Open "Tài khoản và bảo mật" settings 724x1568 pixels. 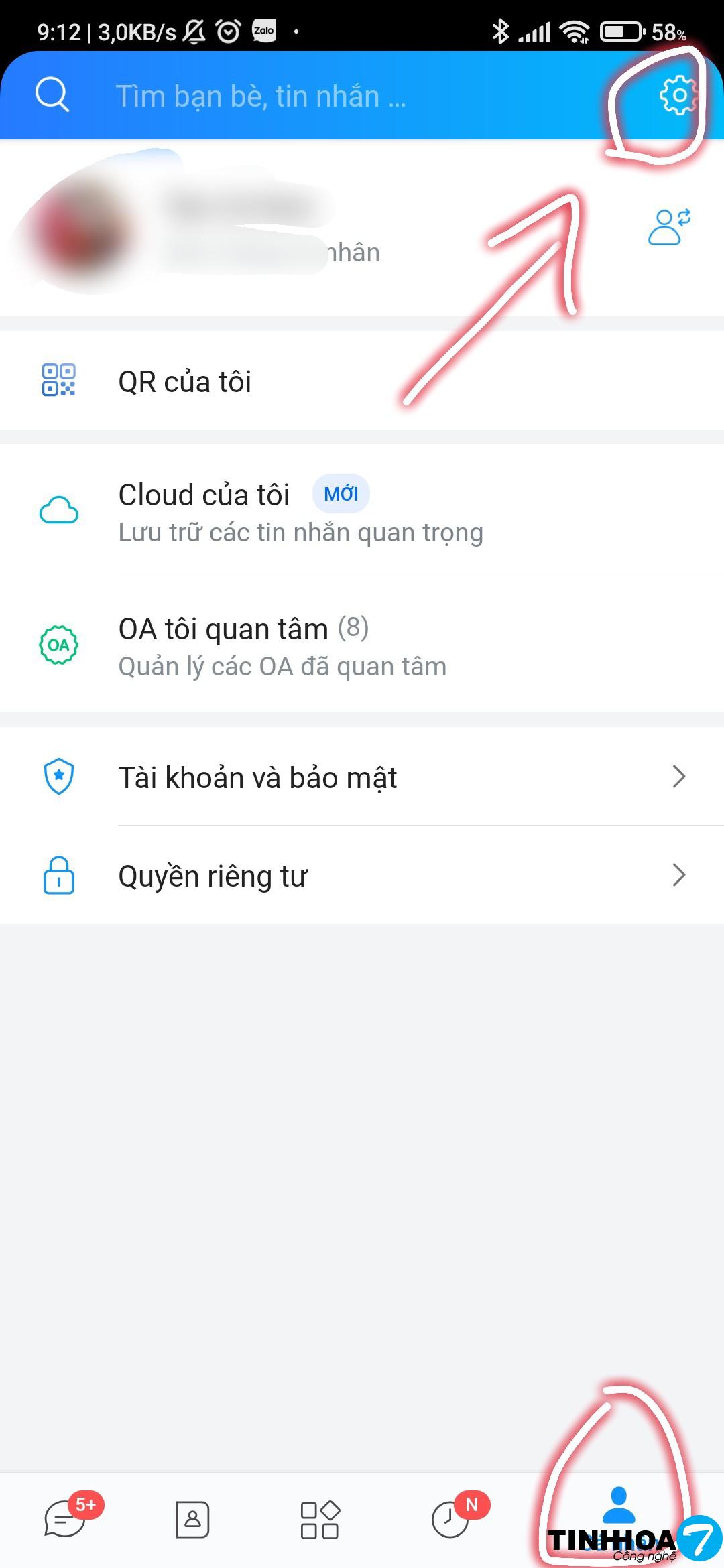pyautogui.click(x=362, y=777)
